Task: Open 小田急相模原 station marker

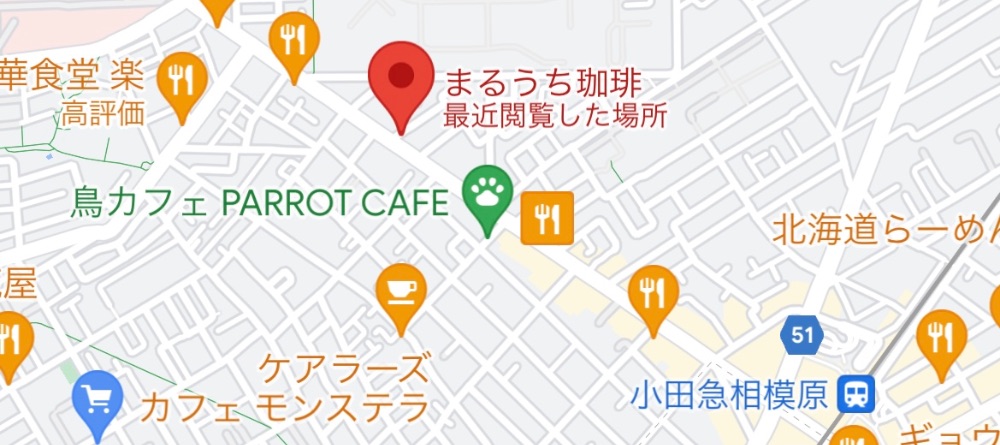Action: tap(857, 394)
